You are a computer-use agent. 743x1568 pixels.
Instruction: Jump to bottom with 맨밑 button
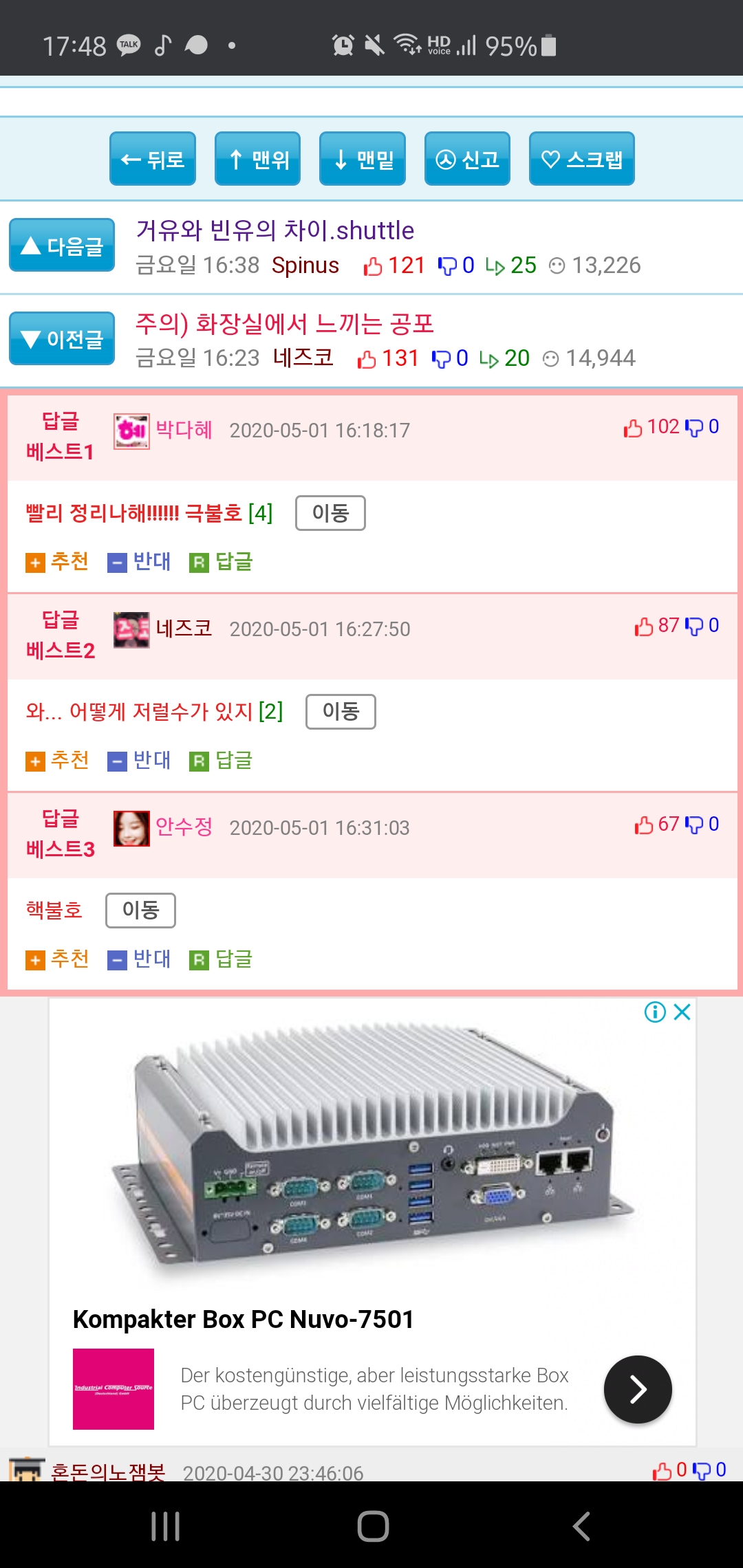pos(363,159)
